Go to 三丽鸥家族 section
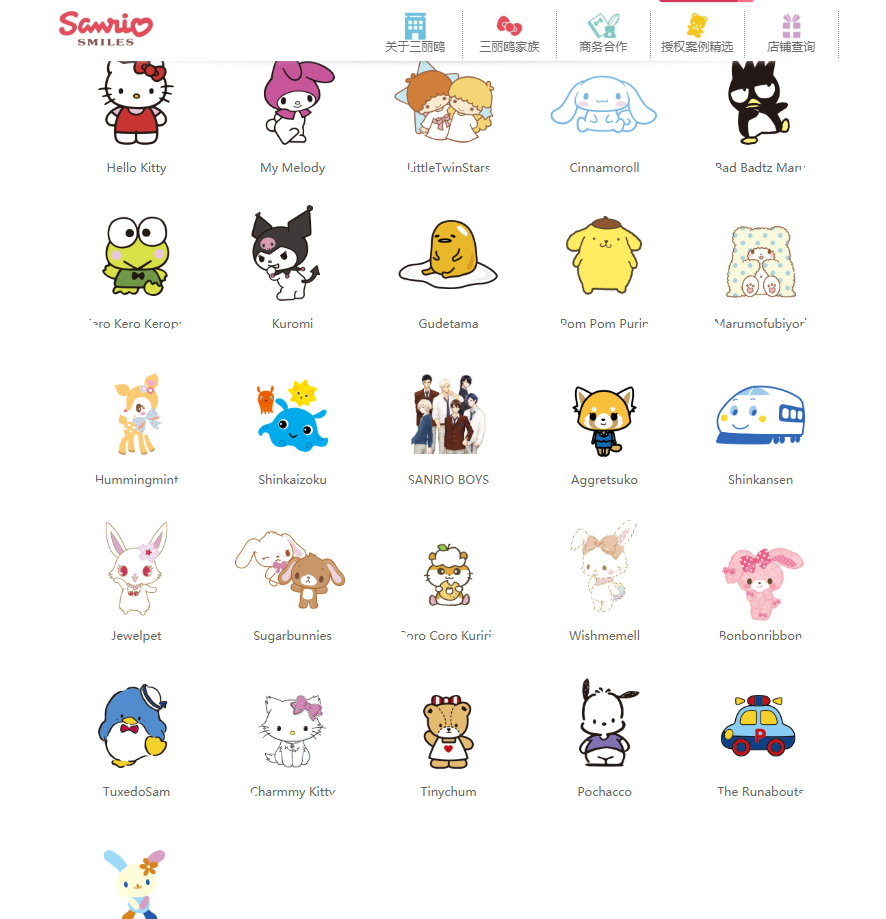 [509, 34]
